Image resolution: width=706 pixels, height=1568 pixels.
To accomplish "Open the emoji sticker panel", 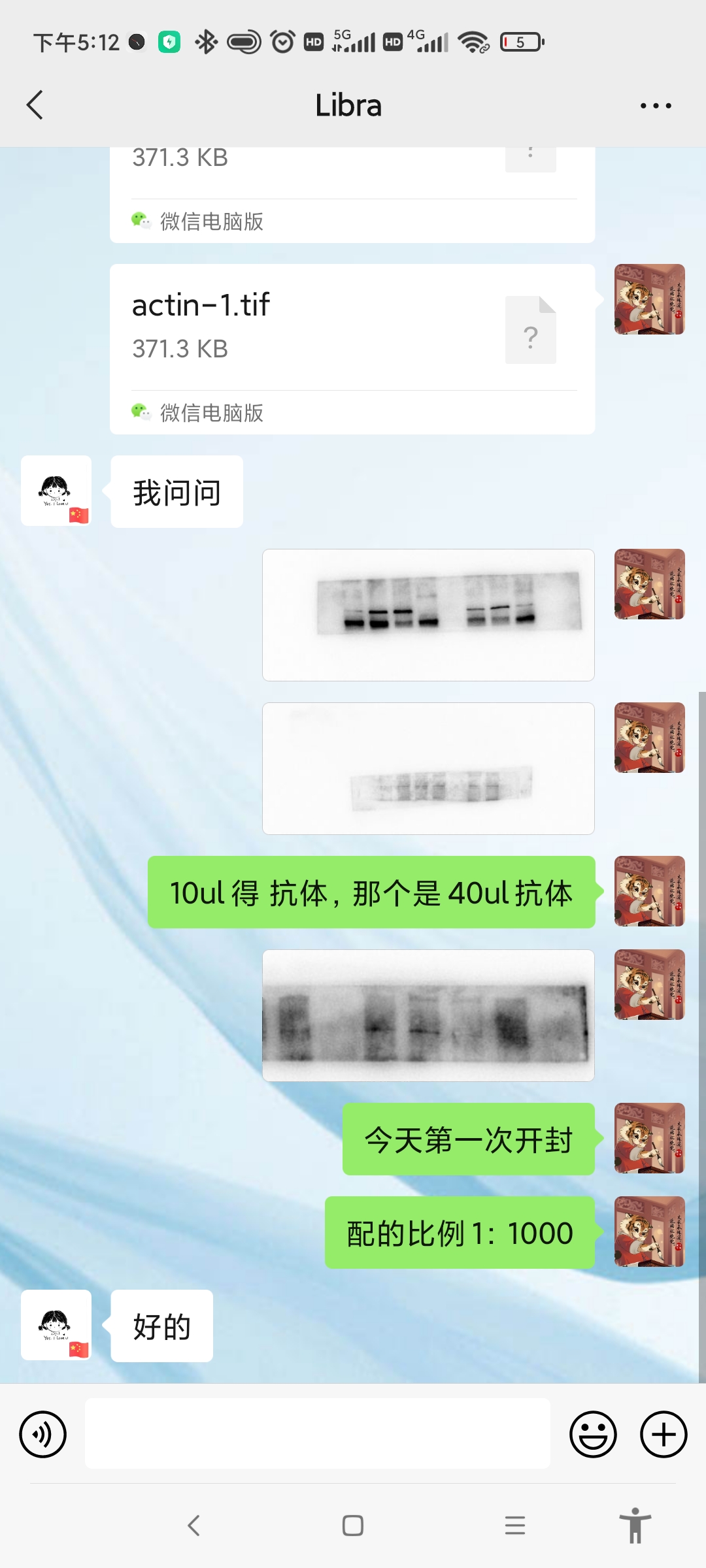I will 593,1434.
